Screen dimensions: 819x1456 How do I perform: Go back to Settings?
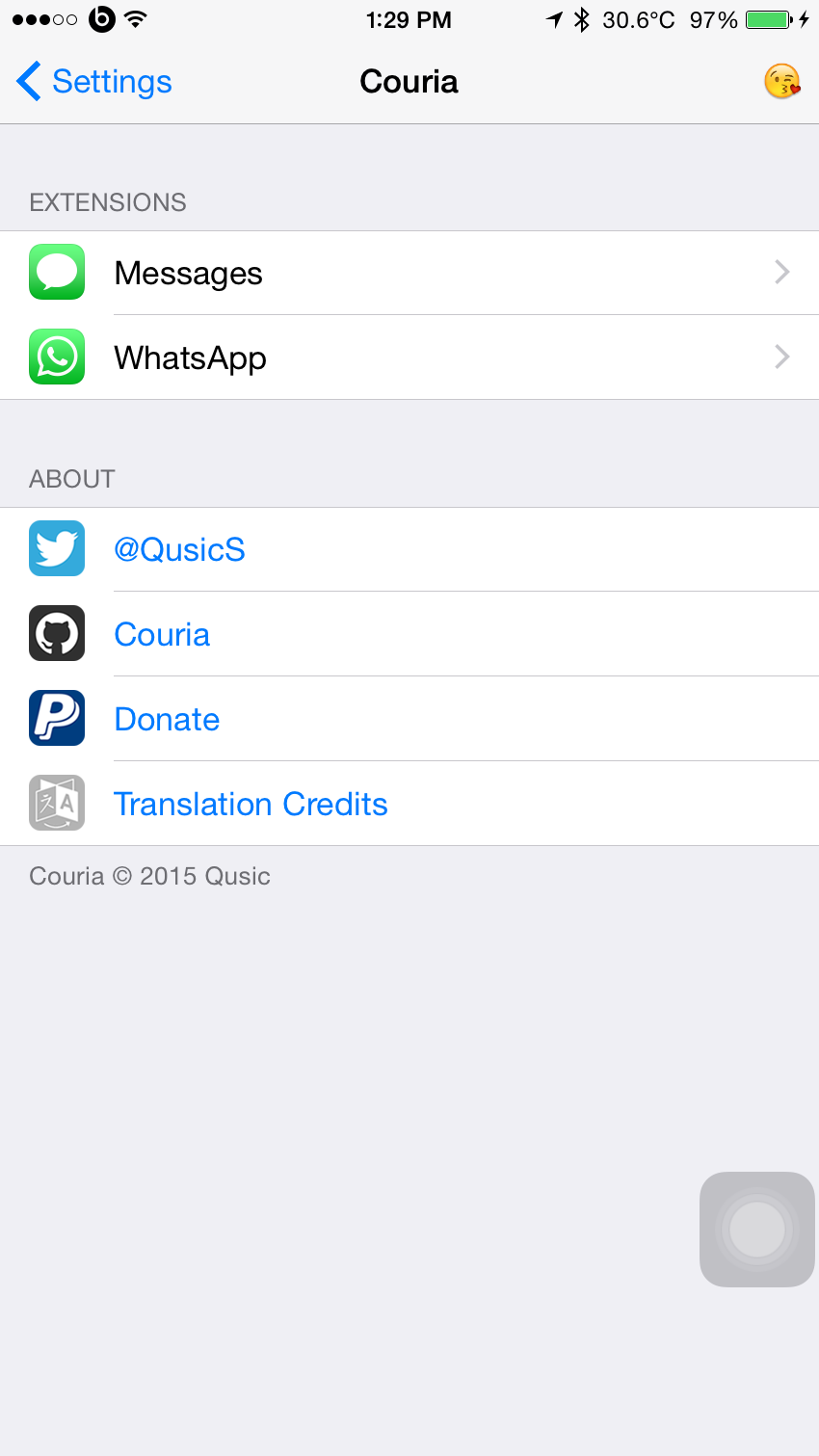tap(94, 82)
